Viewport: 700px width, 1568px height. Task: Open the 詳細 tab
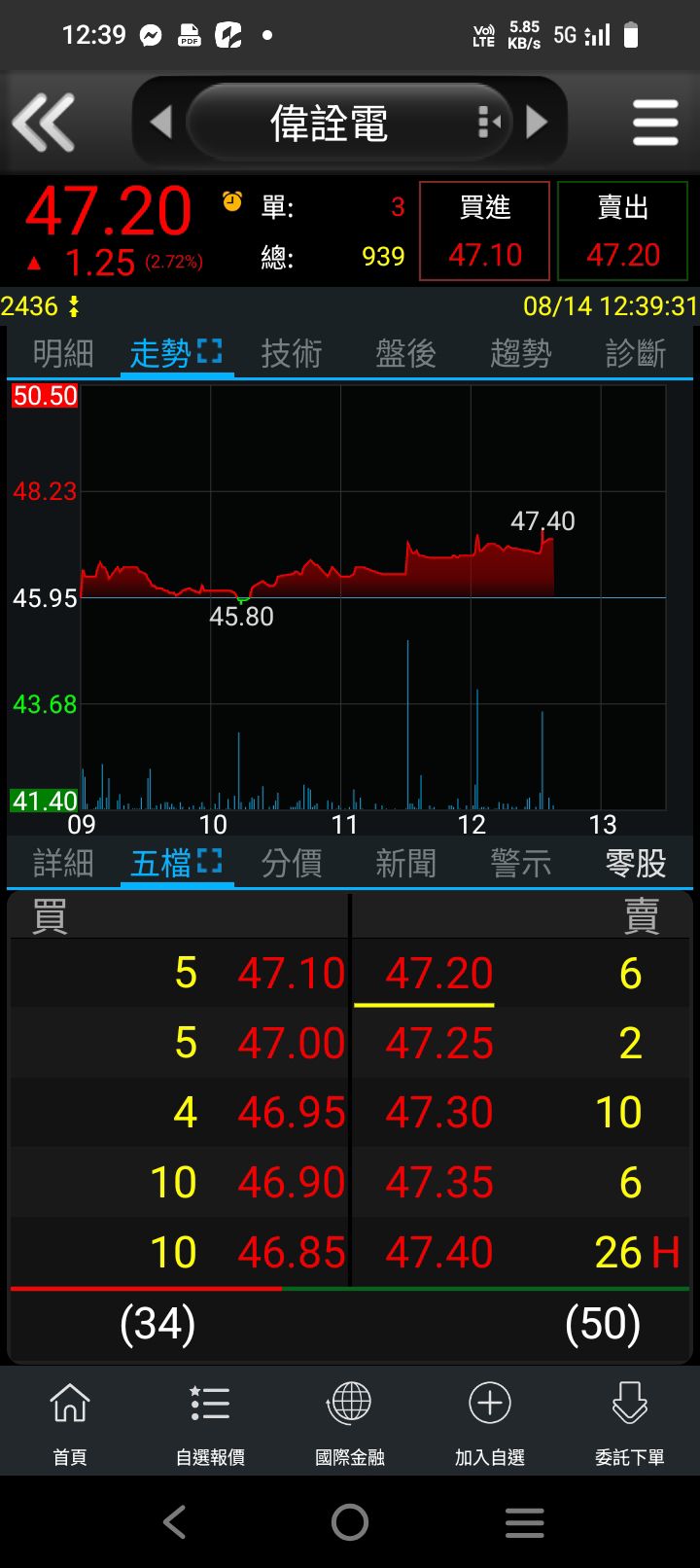(63, 863)
